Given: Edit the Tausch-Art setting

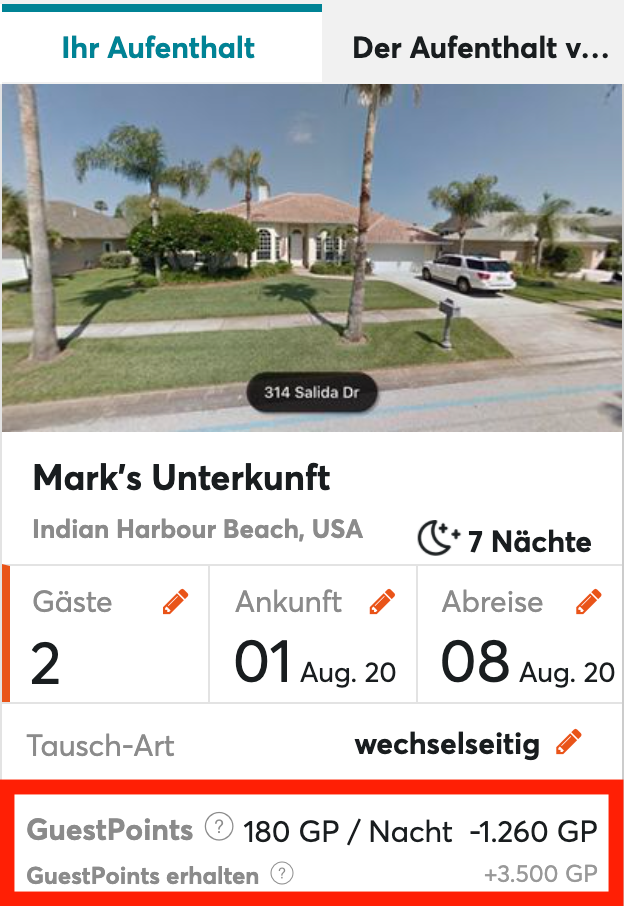Looking at the screenshot, I should [568, 743].
